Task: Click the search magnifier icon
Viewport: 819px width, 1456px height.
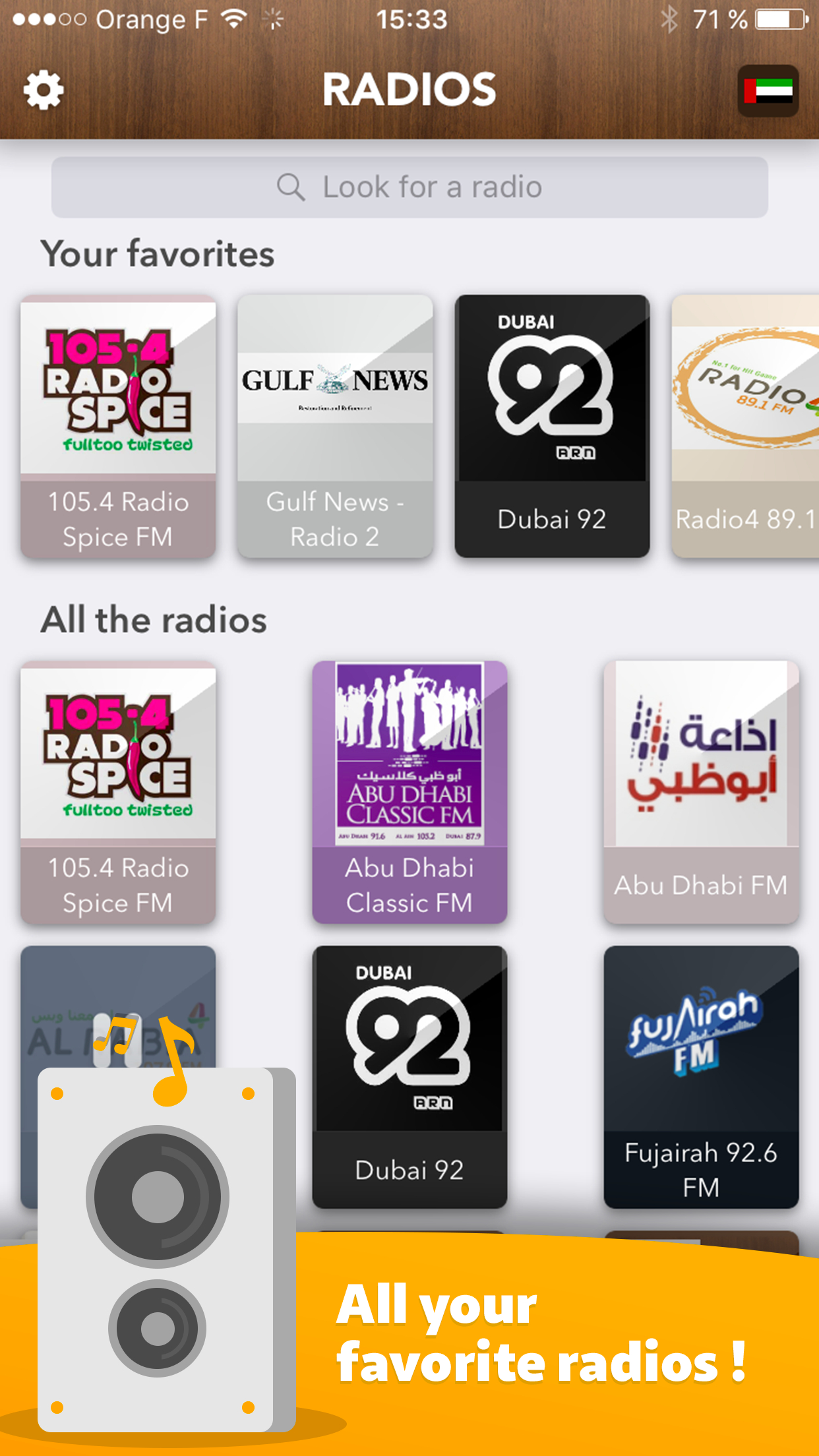Action: click(x=290, y=186)
